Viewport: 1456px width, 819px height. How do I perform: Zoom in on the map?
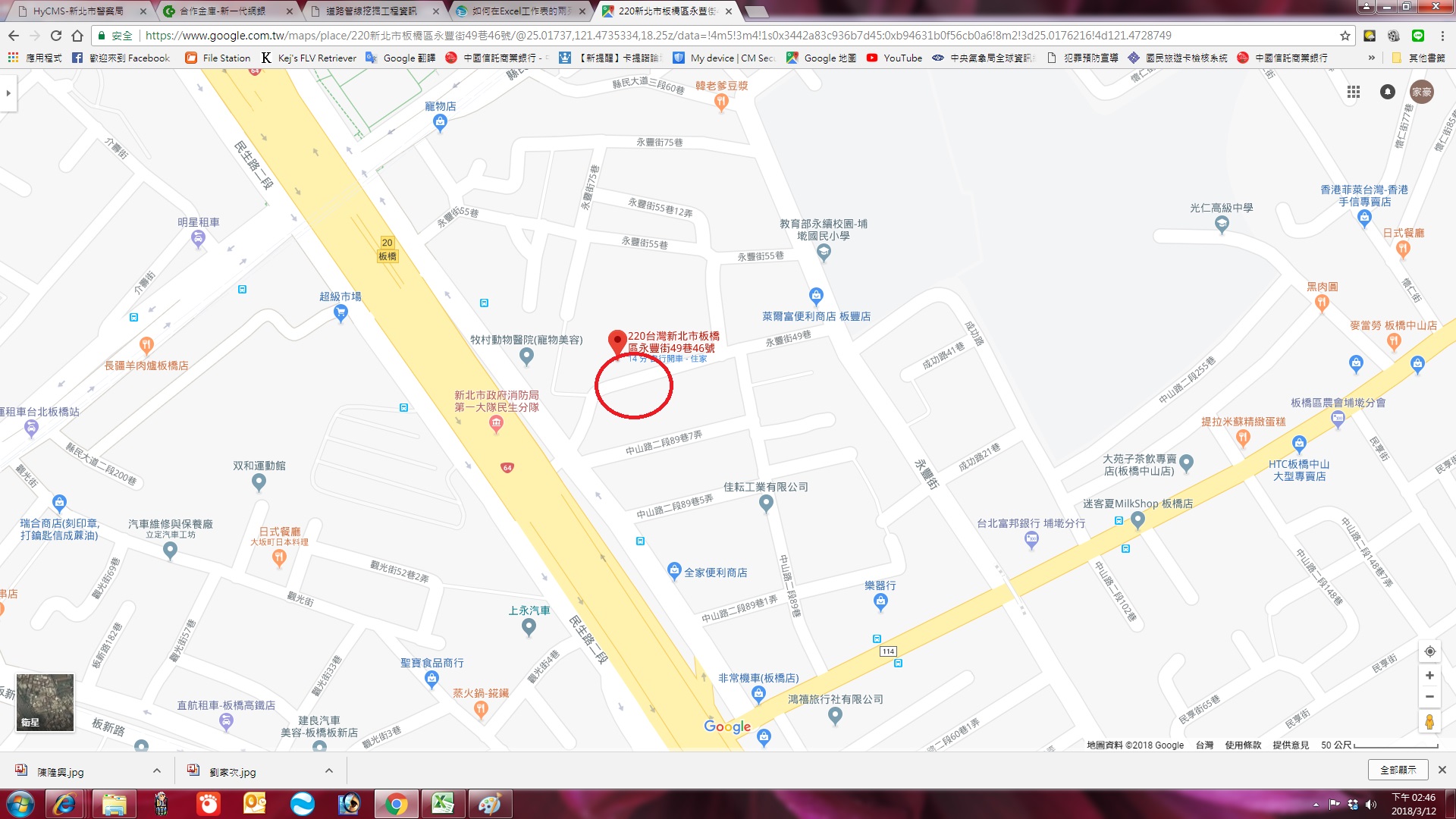[x=1429, y=675]
